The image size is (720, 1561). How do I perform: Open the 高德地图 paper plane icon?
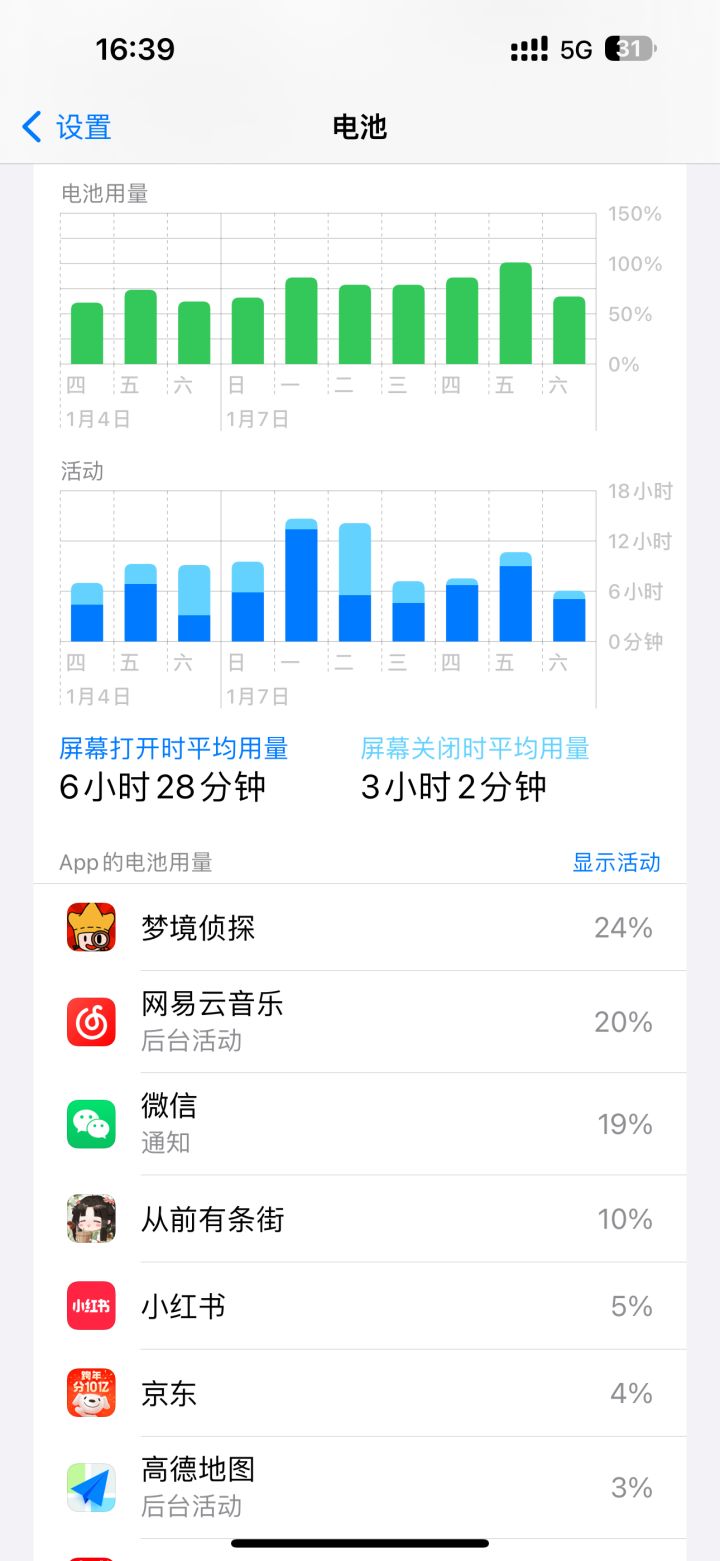pos(90,1487)
